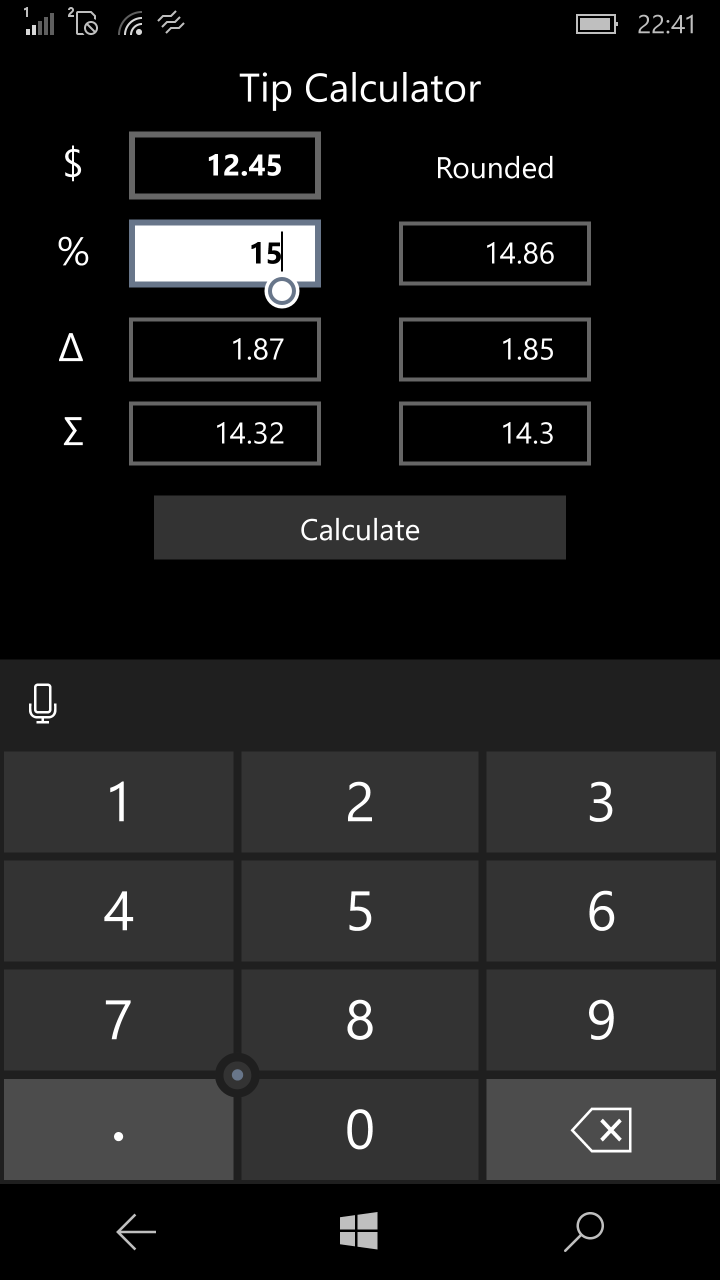Enter digit 5 on the keypad

pyautogui.click(x=360, y=911)
